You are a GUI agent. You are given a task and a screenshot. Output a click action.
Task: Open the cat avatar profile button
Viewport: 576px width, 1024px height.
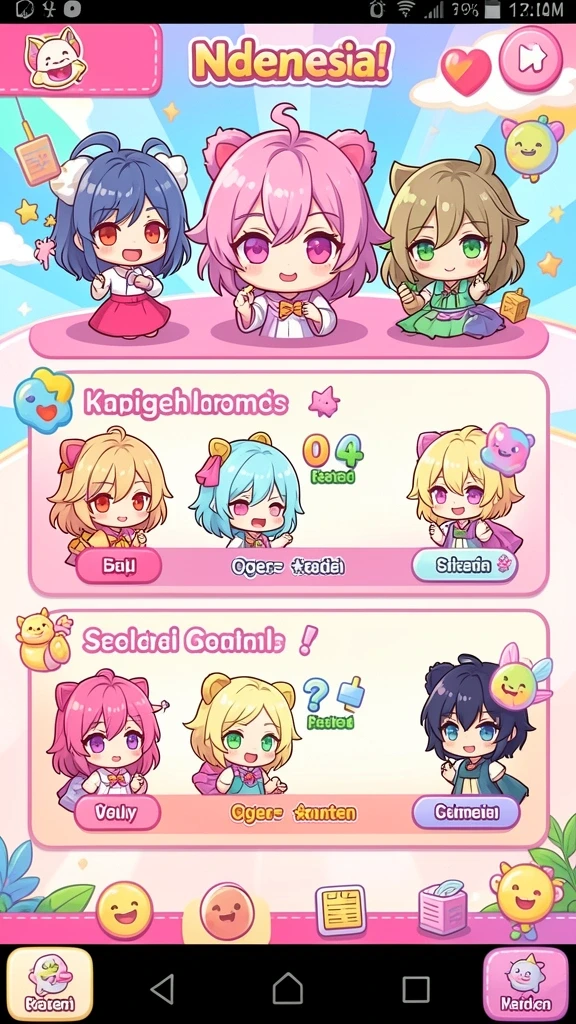[55, 59]
